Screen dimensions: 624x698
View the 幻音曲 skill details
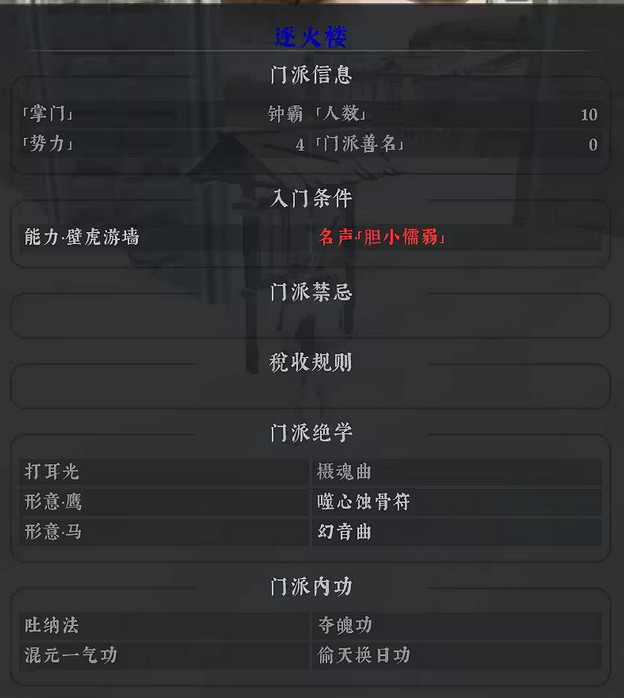(x=345, y=531)
